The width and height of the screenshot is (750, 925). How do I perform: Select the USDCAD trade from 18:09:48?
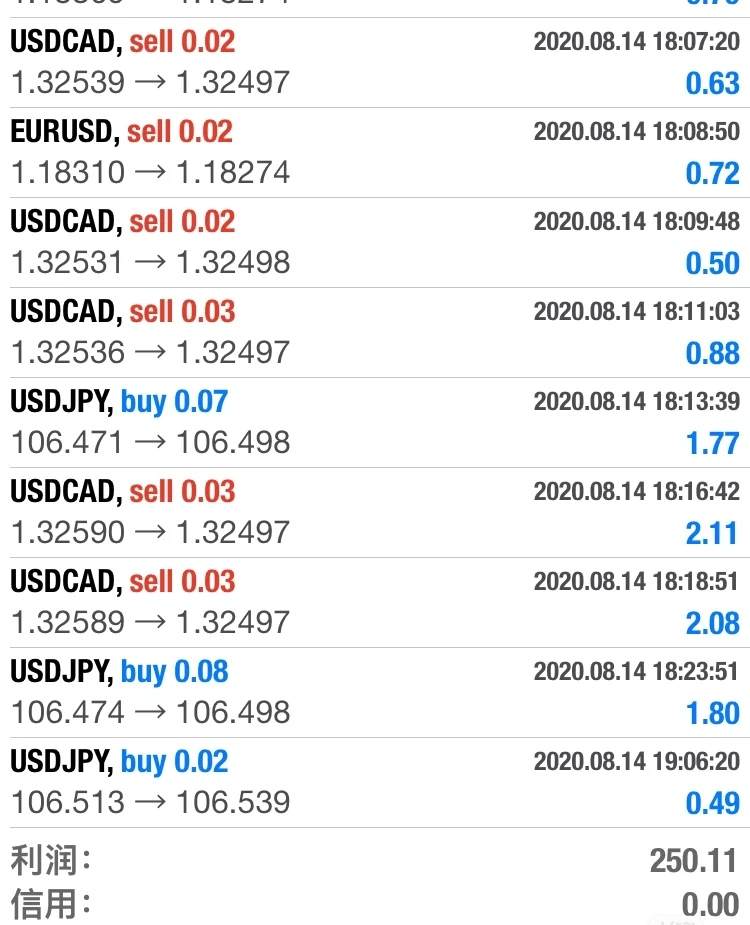click(x=375, y=242)
